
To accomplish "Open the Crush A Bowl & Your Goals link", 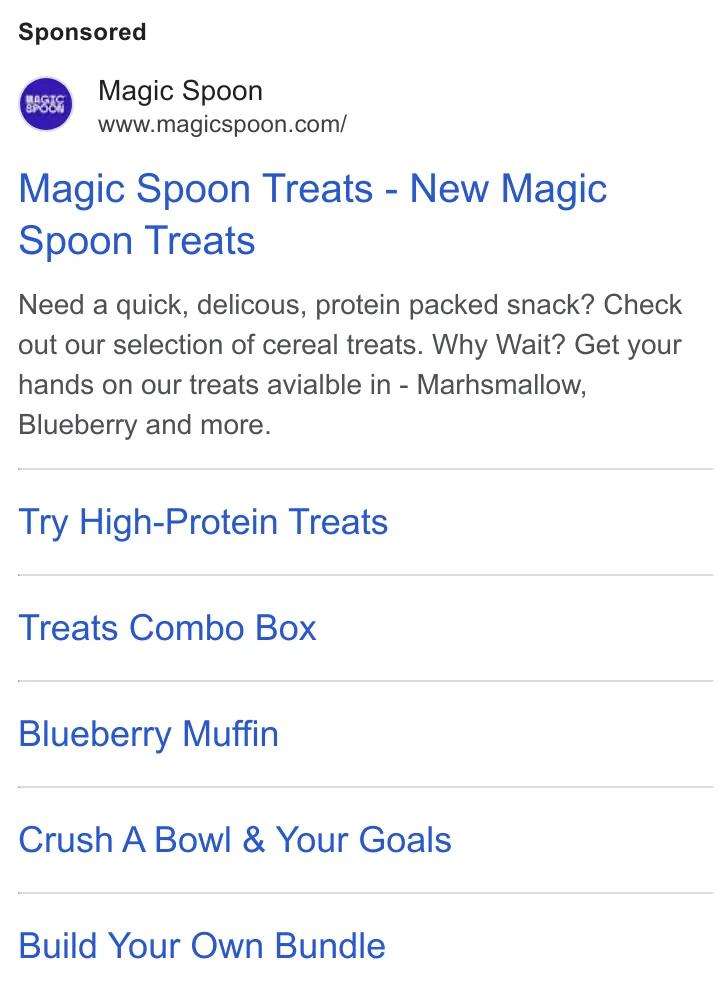I will click(235, 840).
